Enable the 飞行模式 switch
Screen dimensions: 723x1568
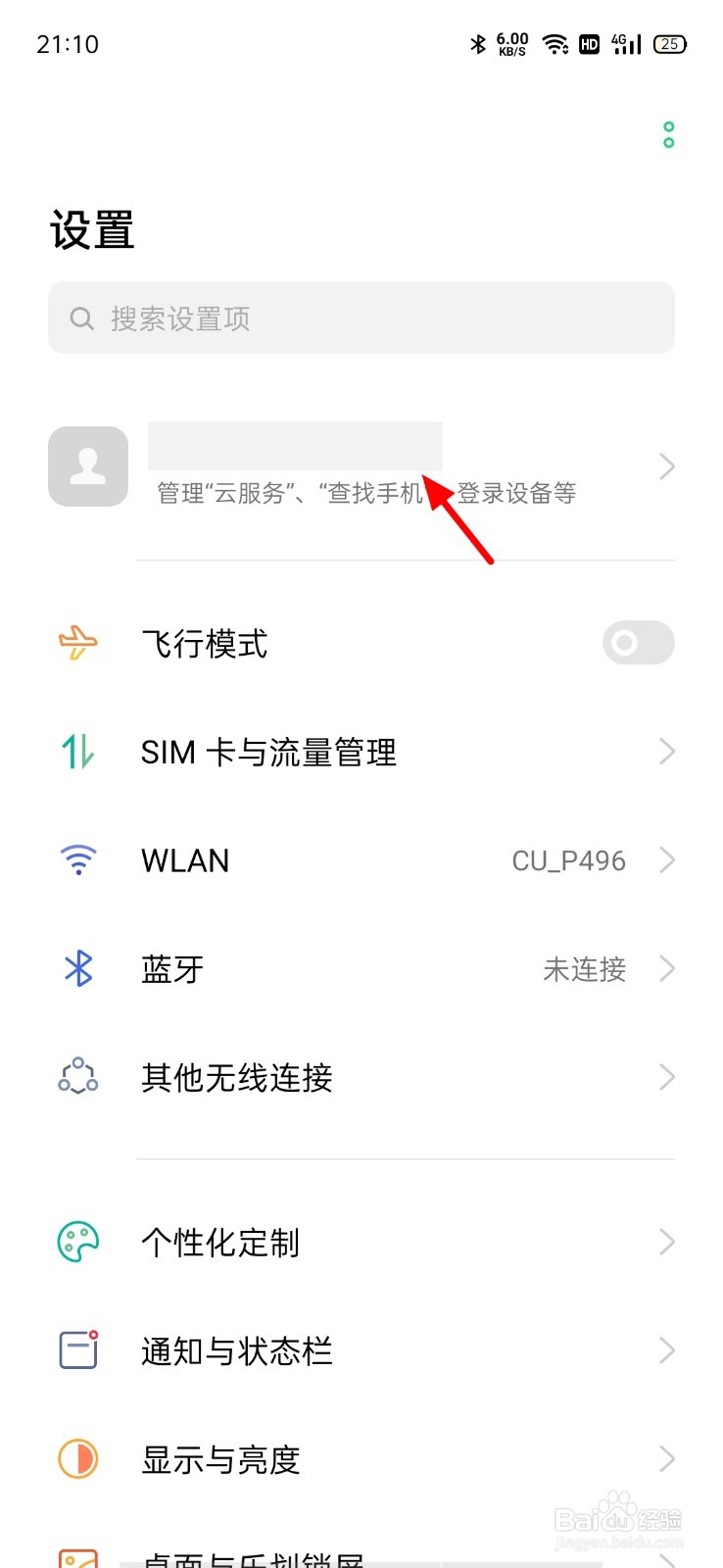click(638, 643)
